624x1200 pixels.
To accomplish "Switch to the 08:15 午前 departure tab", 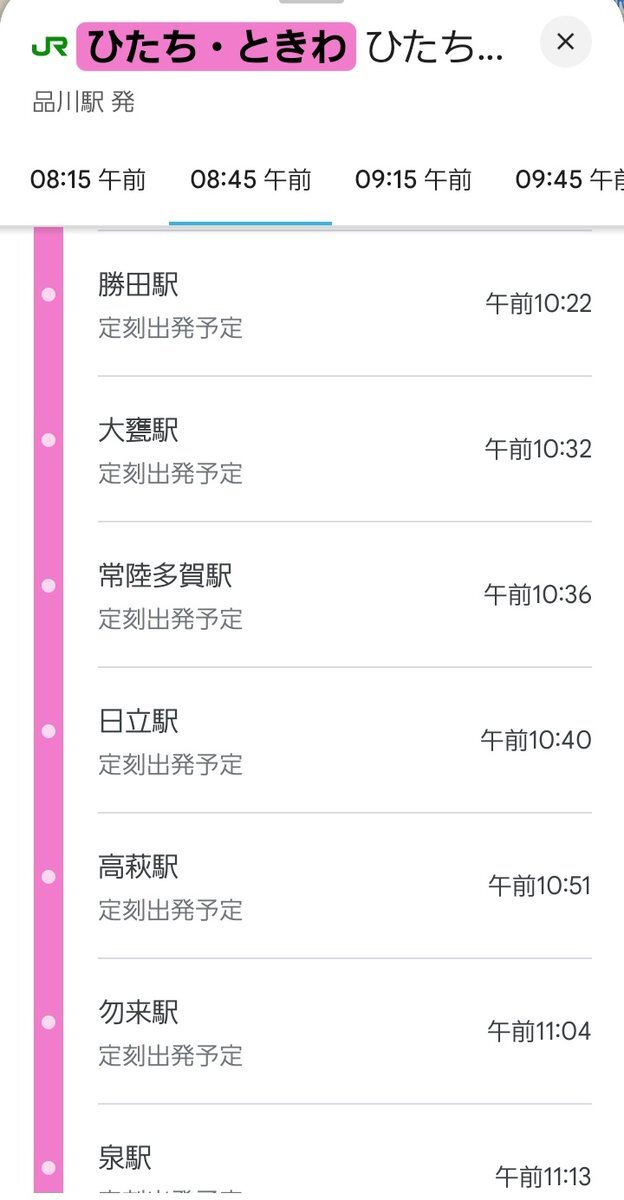I will pyautogui.click(x=88, y=180).
